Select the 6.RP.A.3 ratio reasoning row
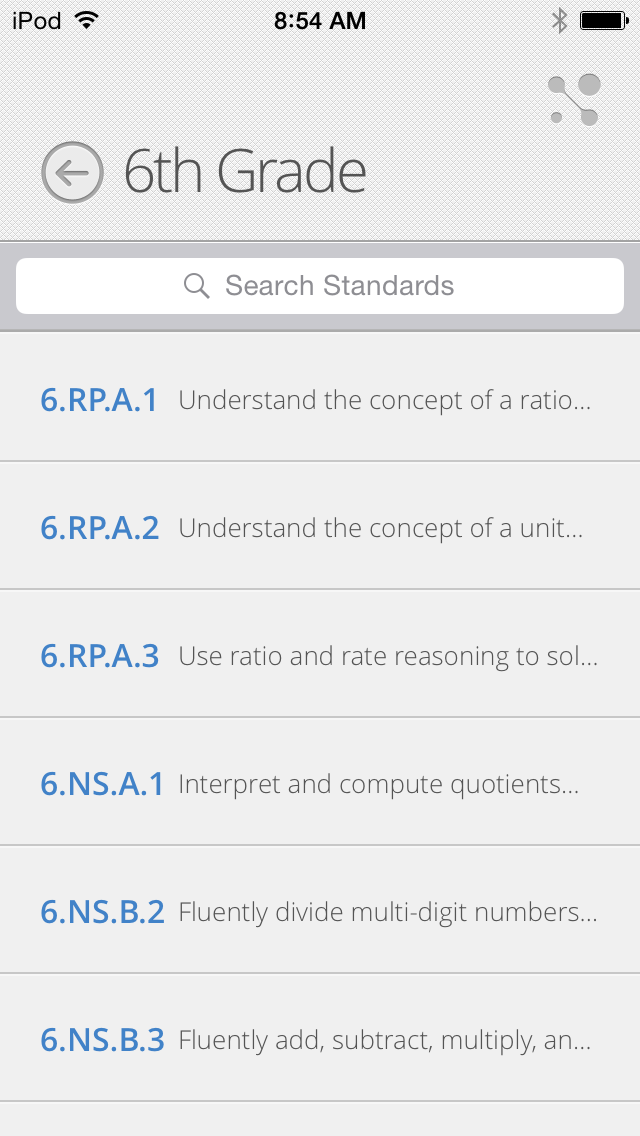The width and height of the screenshot is (640, 1136). tap(320, 653)
